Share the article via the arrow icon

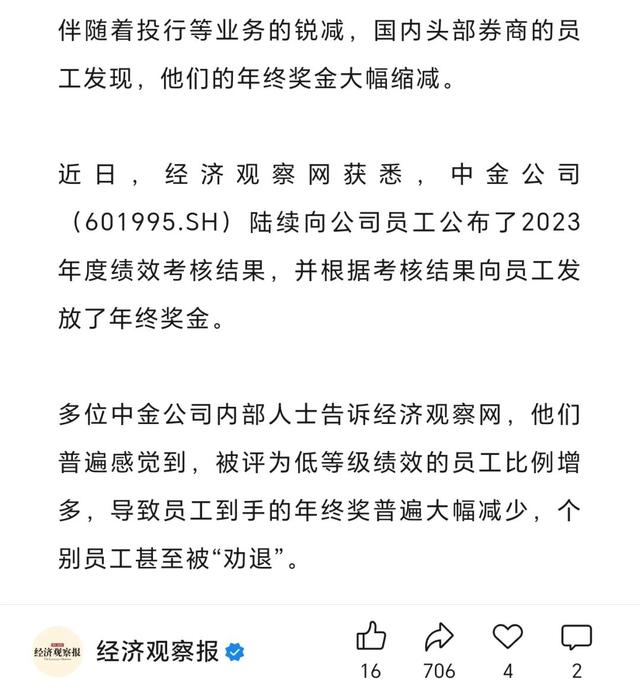pos(439,637)
